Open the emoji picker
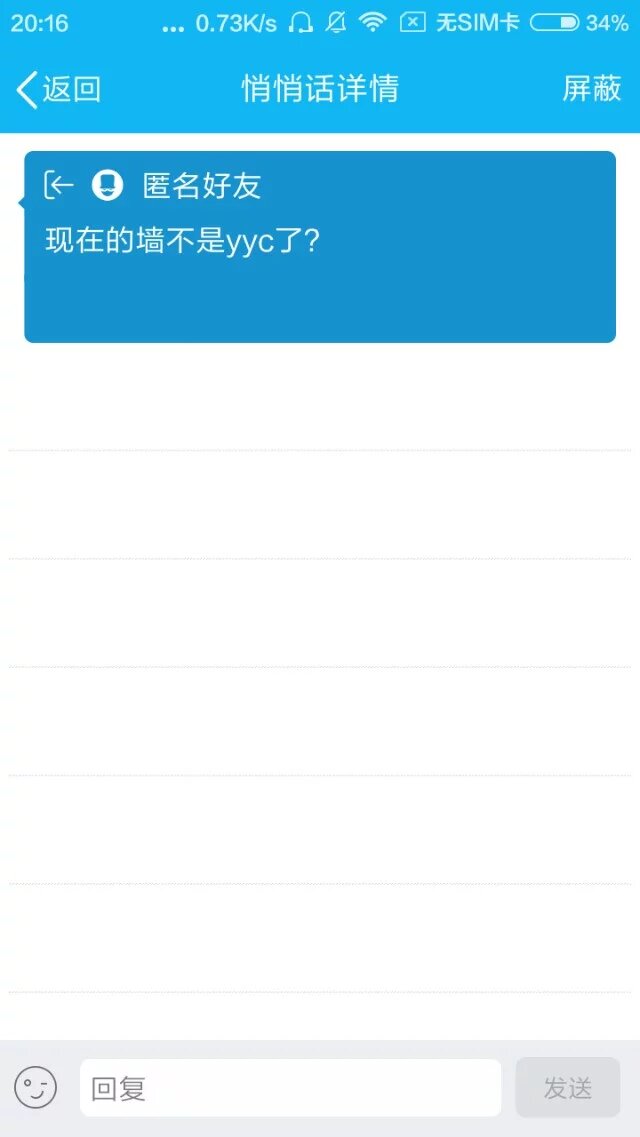 (35, 1087)
